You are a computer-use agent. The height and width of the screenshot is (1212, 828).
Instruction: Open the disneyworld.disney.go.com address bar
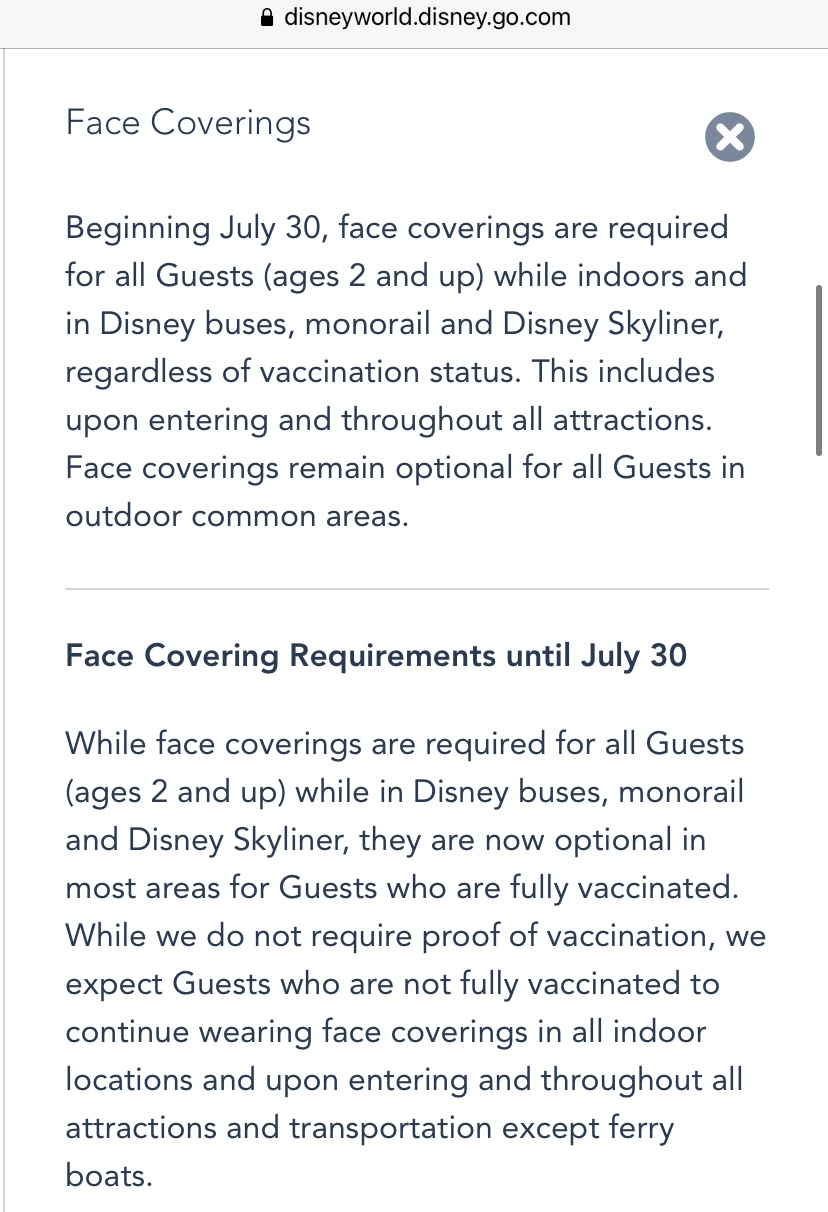pyautogui.click(x=428, y=16)
